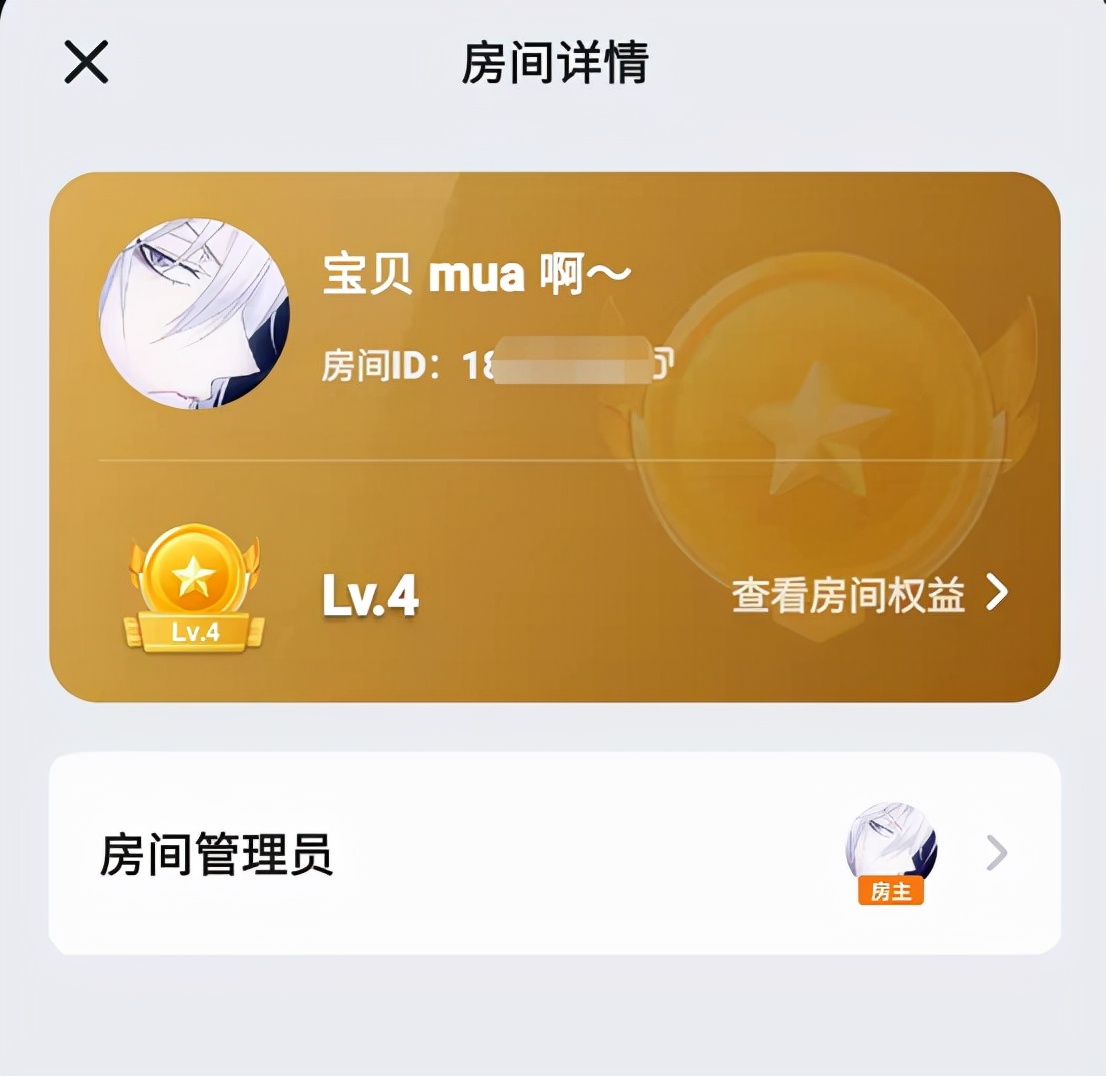Close the room details page
The height and width of the screenshot is (1076, 1106).
click(86, 63)
